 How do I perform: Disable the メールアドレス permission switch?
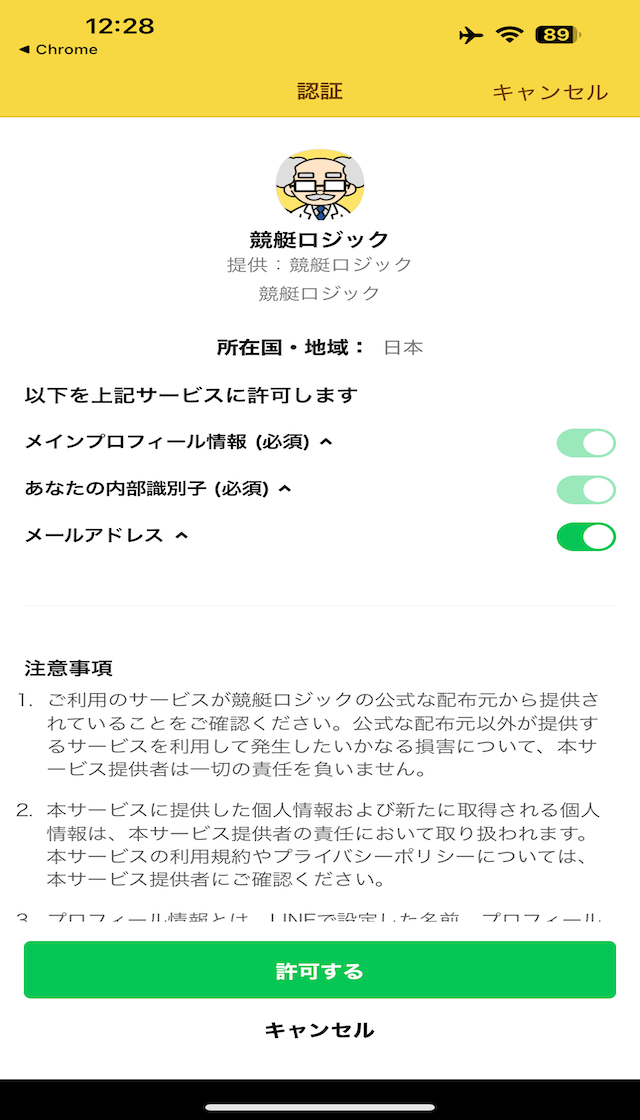tap(585, 536)
